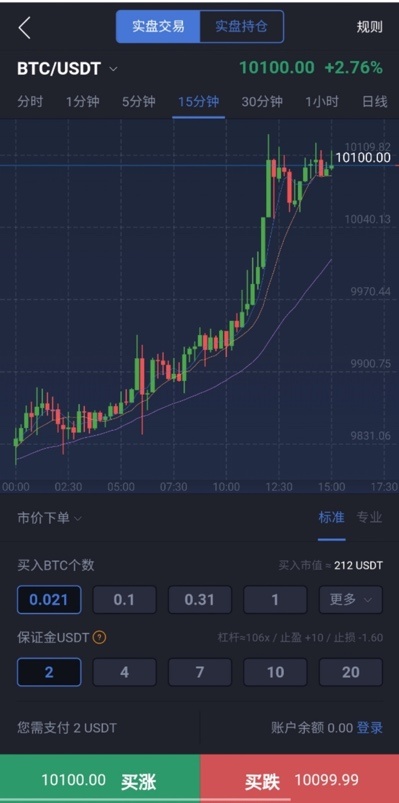Select the 5分钟 chart interval
Image resolution: width=399 pixels, height=803 pixels.
[x=139, y=101]
